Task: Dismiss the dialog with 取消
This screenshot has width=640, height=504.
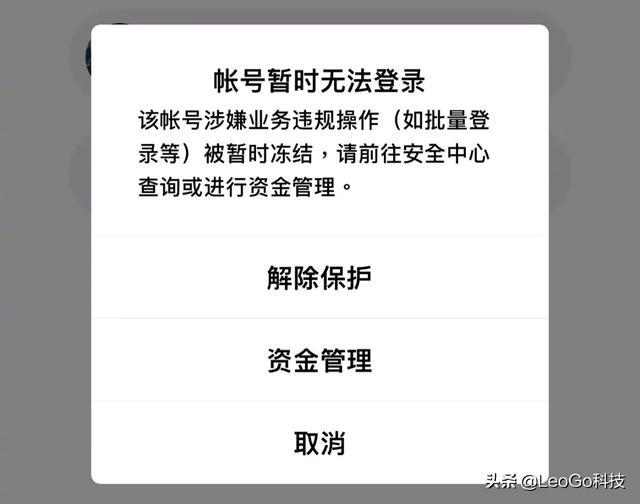Action: point(319,441)
